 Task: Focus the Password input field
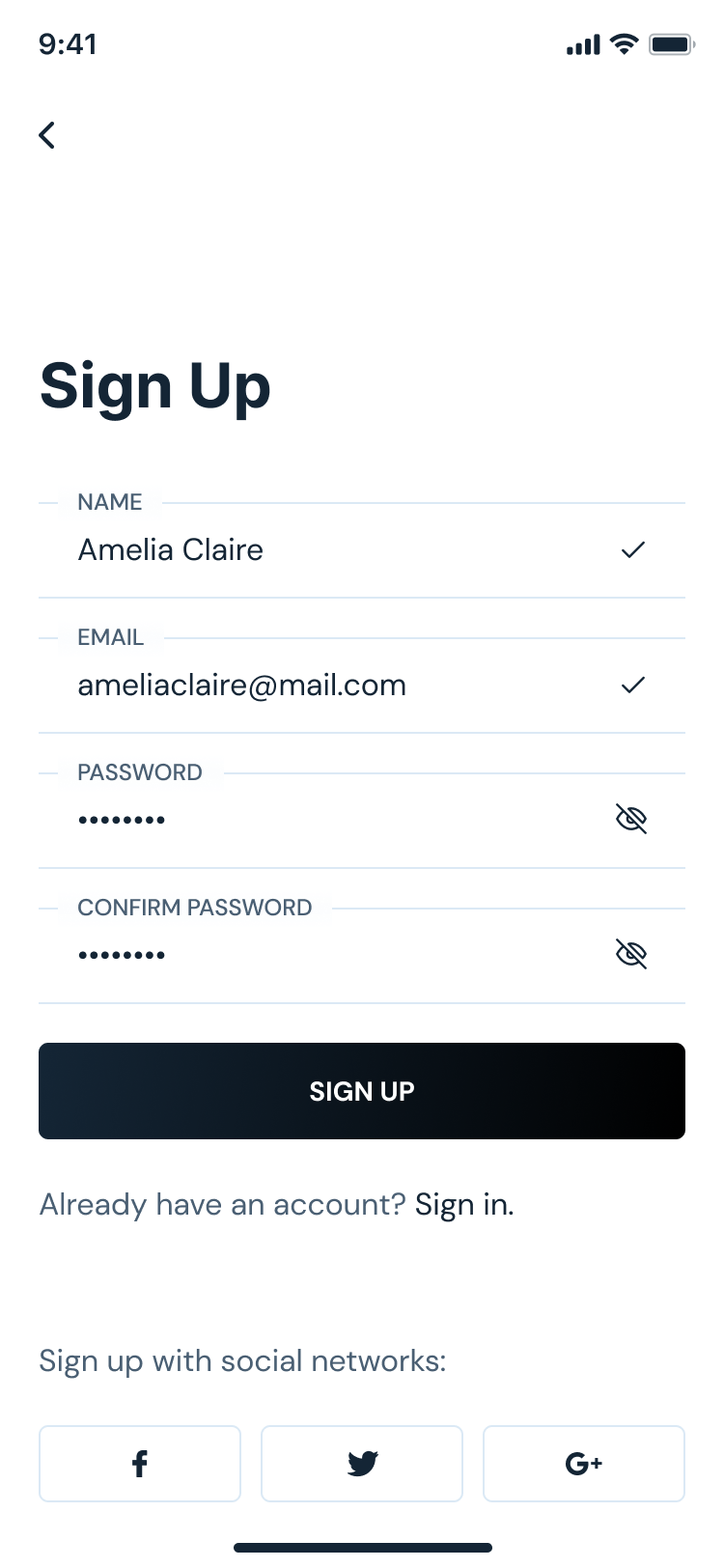[x=290, y=821]
